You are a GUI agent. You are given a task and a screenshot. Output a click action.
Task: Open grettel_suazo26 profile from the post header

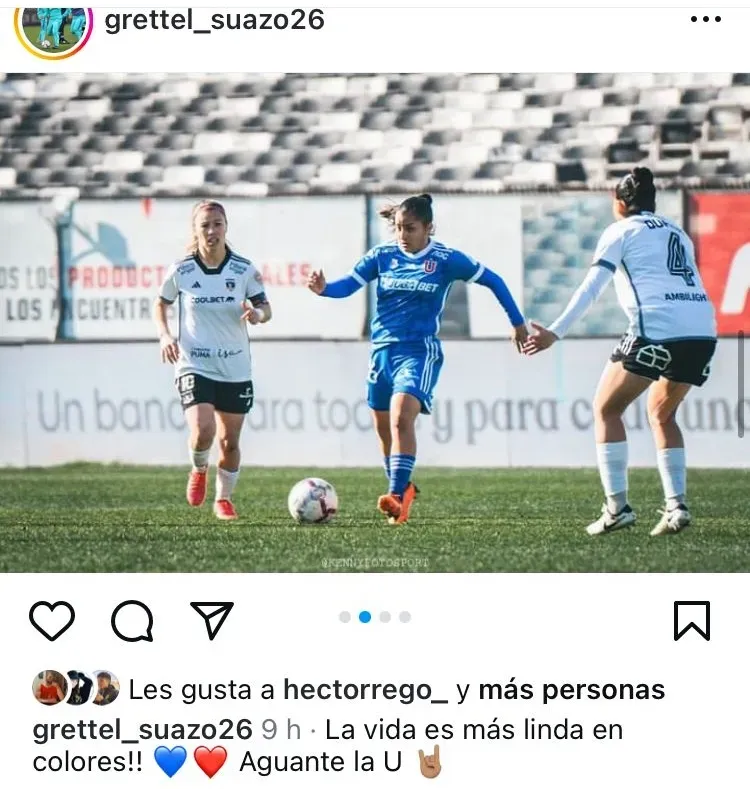tap(214, 20)
